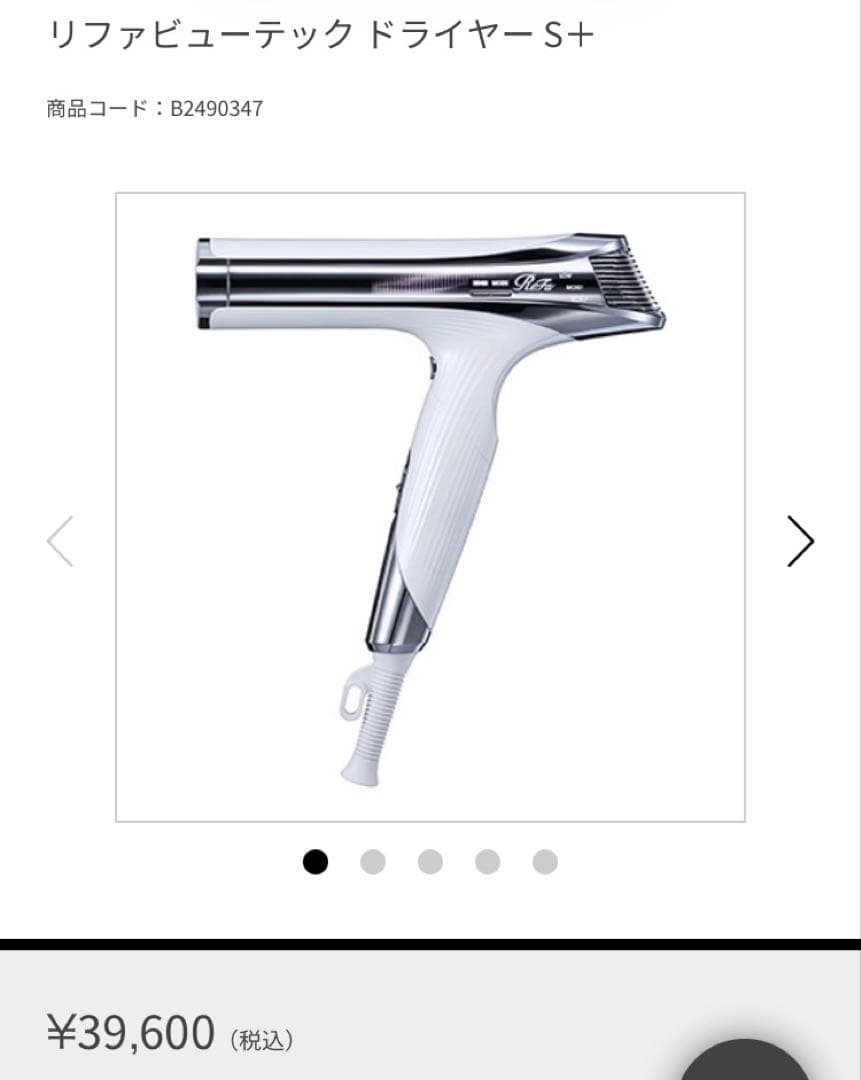Show the next product image
The image size is (861, 1080).
pyautogui.click(x=800, y=541)
